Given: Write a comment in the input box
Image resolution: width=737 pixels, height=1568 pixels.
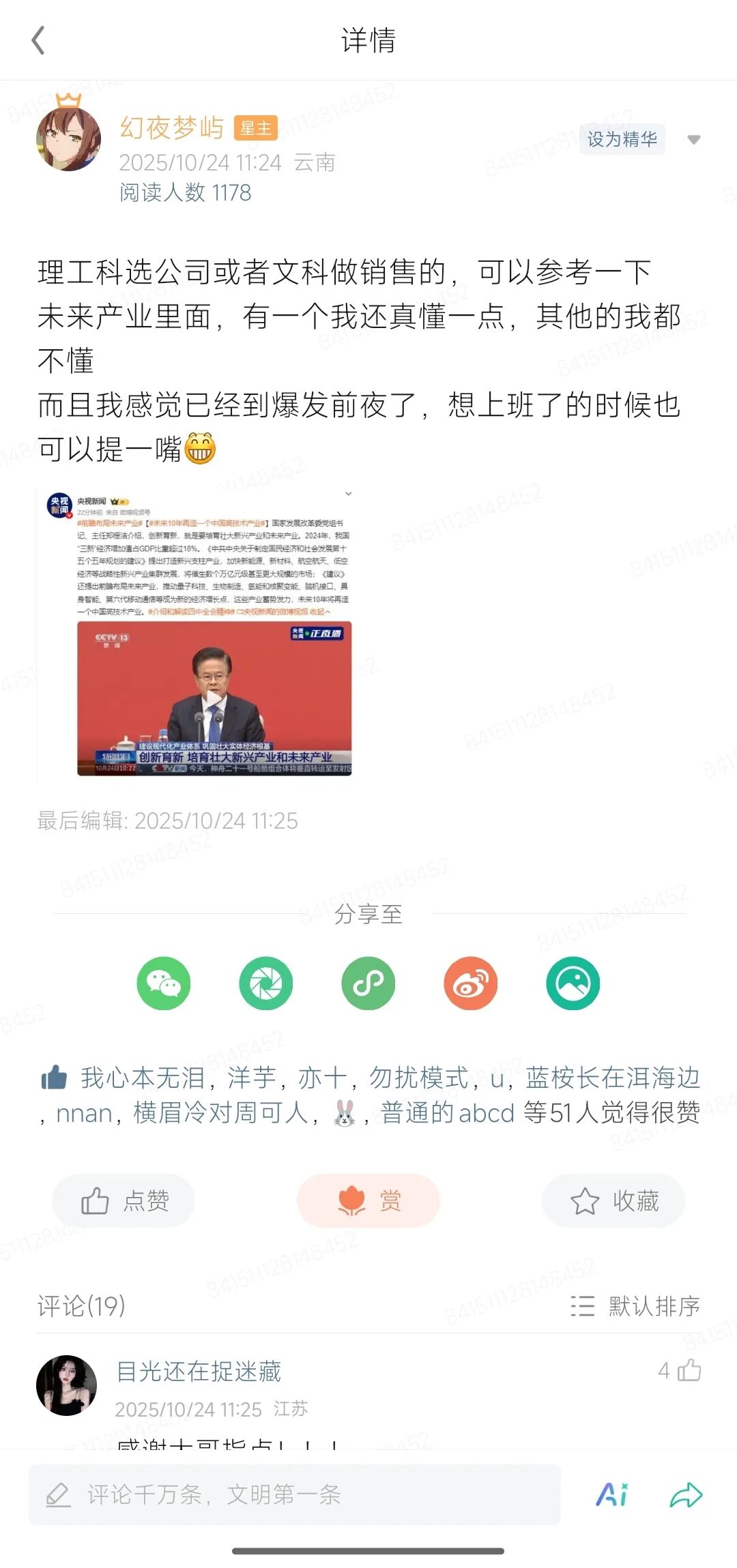Looking at the screenshot, I should click(x=293, y=1494).
